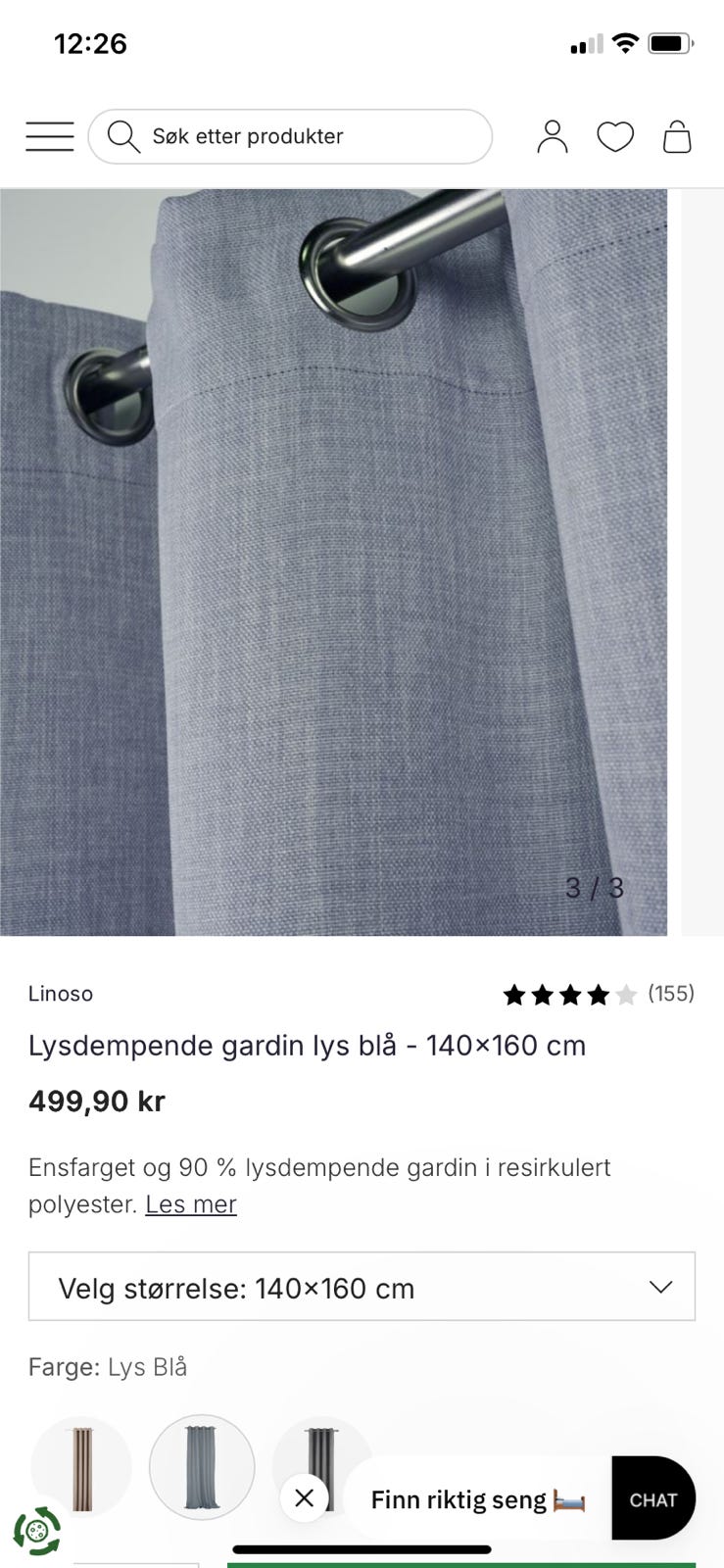Open the hamburger navigation menu
Image resolution: width=724 pixels, height=1568 pixels.
(49, 136)
